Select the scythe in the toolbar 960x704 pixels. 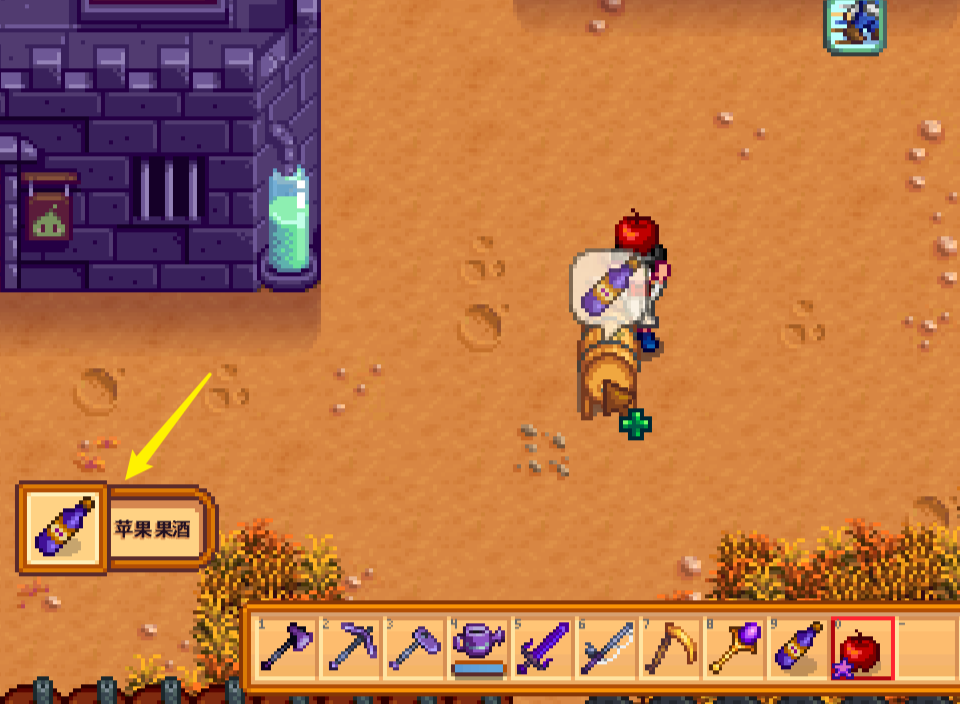coord(670,648)
